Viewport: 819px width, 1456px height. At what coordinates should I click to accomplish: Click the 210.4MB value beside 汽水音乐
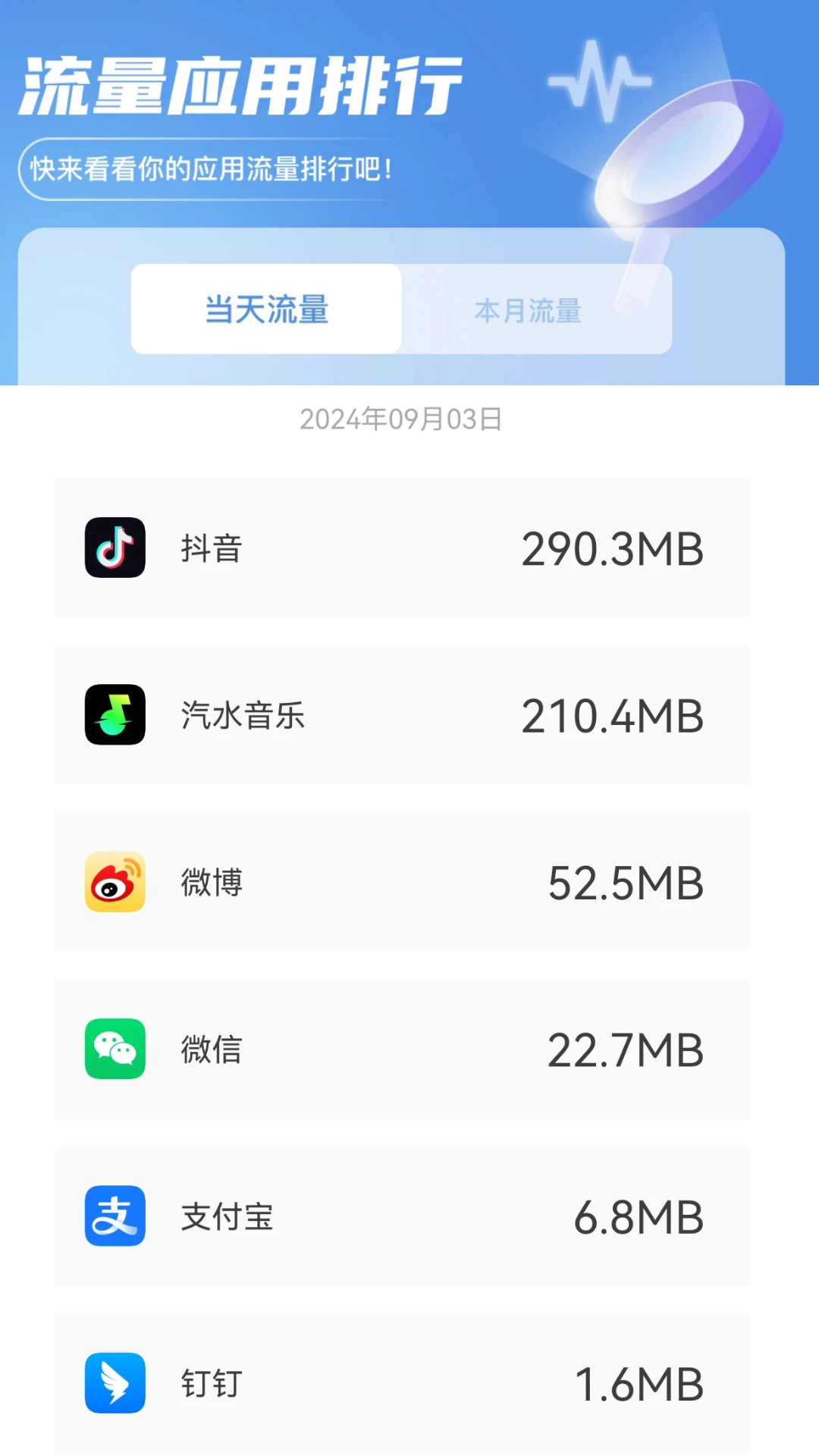pyautogui.click(x=613, y=717)
